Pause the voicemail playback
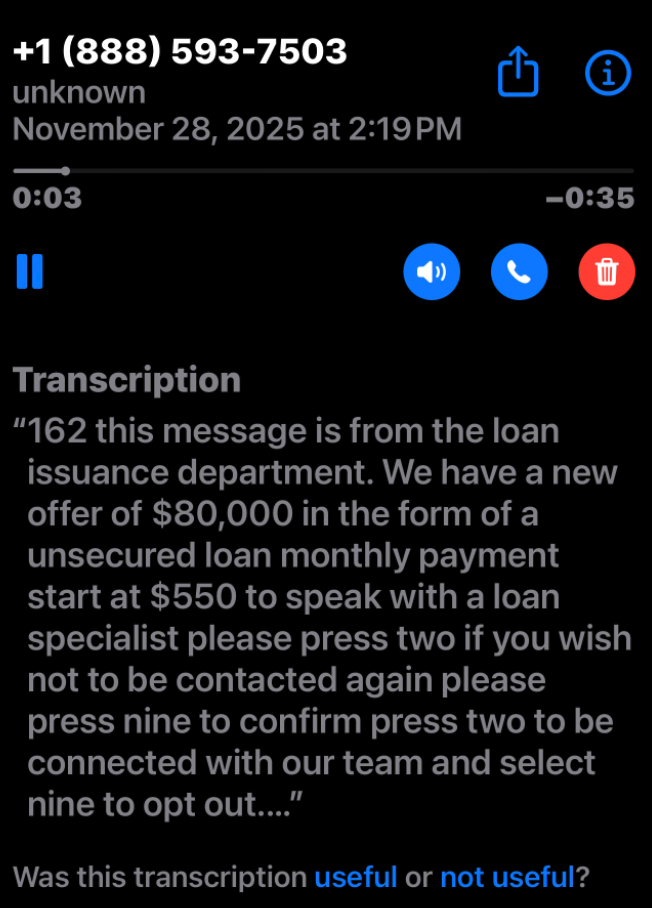This screenshot has width=652, height=908. pos(30,271)
